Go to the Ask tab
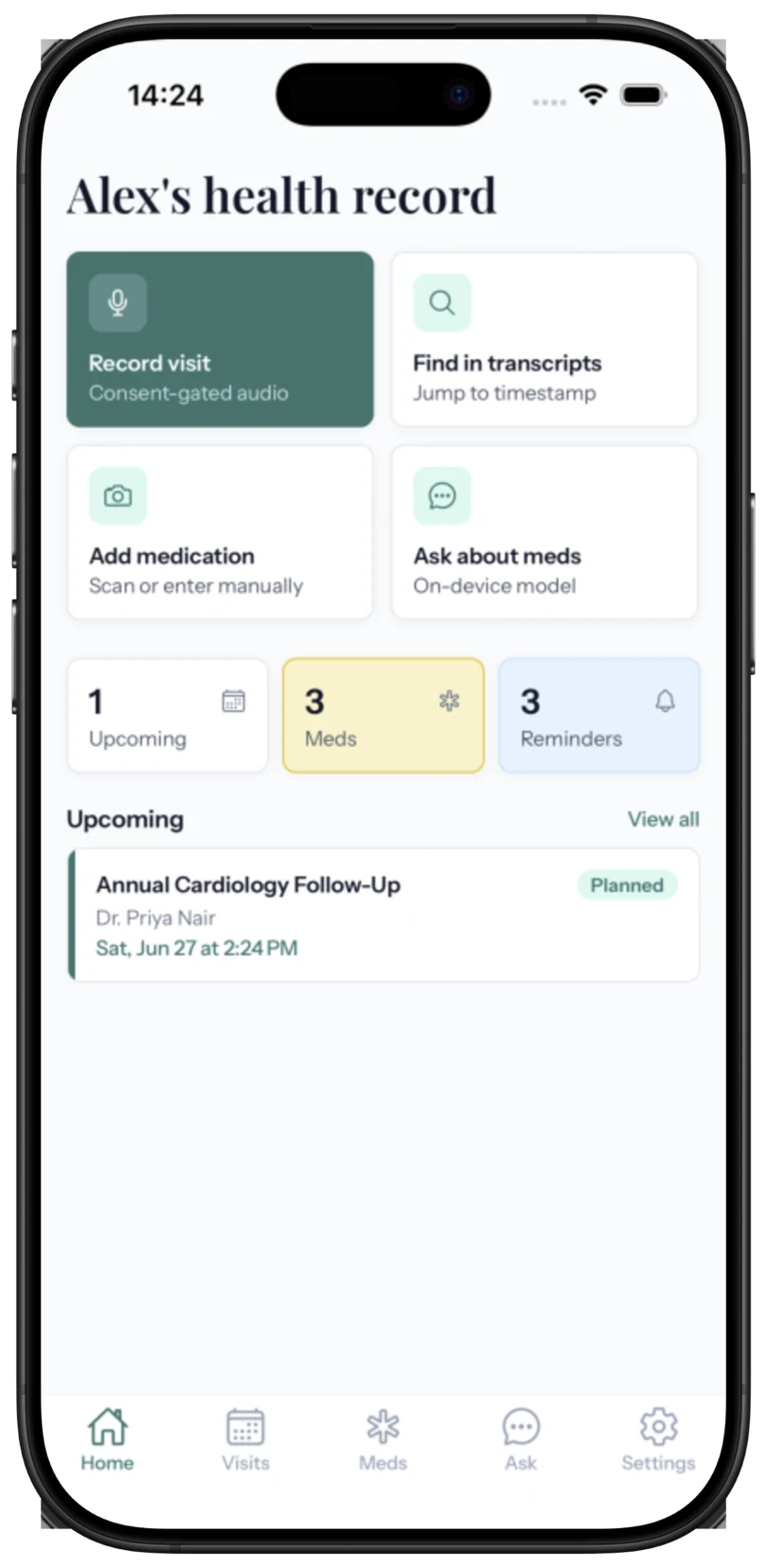 [x=521, y=1439]
